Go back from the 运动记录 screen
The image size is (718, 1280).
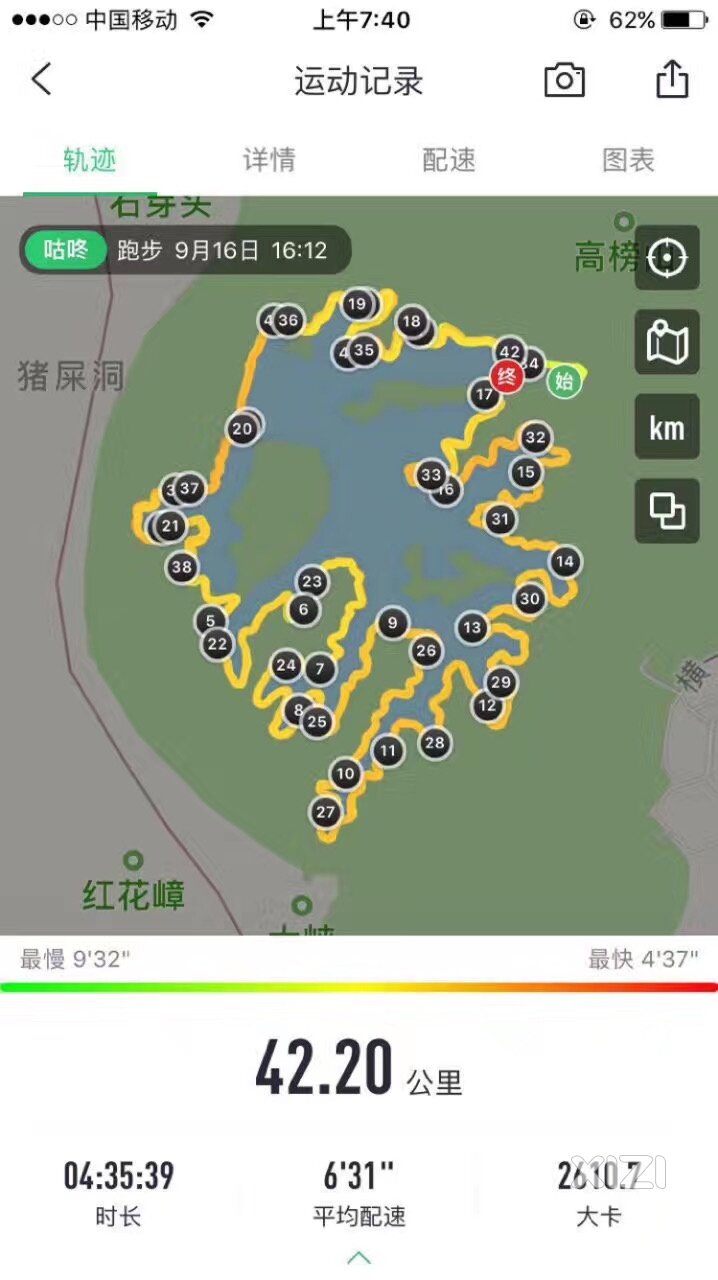pyautogui.click(x=41, y=79)
